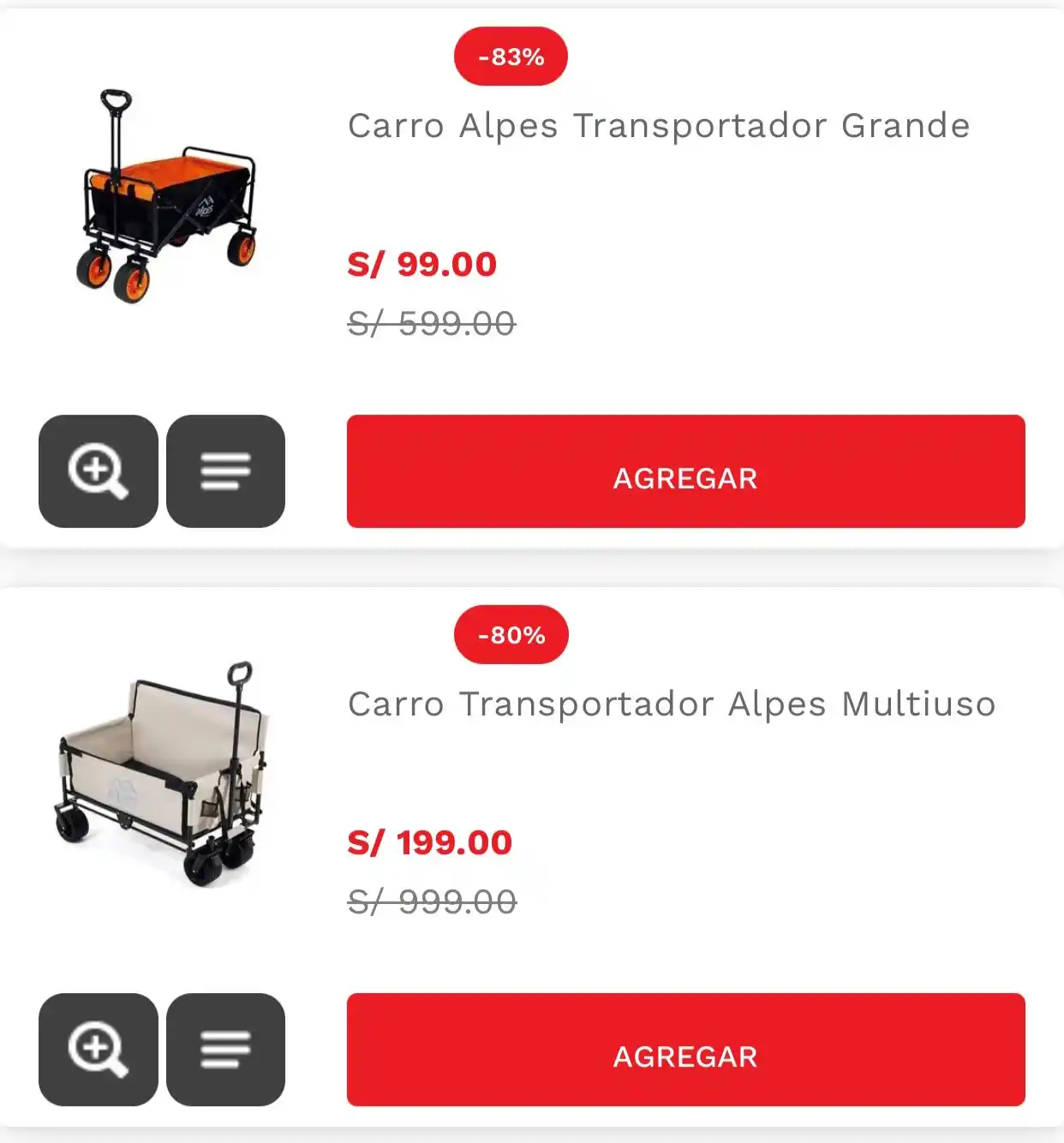
Task: Add Carro Transportador Alpes Multiuso to cart
Action: (x=685, y=1050)
